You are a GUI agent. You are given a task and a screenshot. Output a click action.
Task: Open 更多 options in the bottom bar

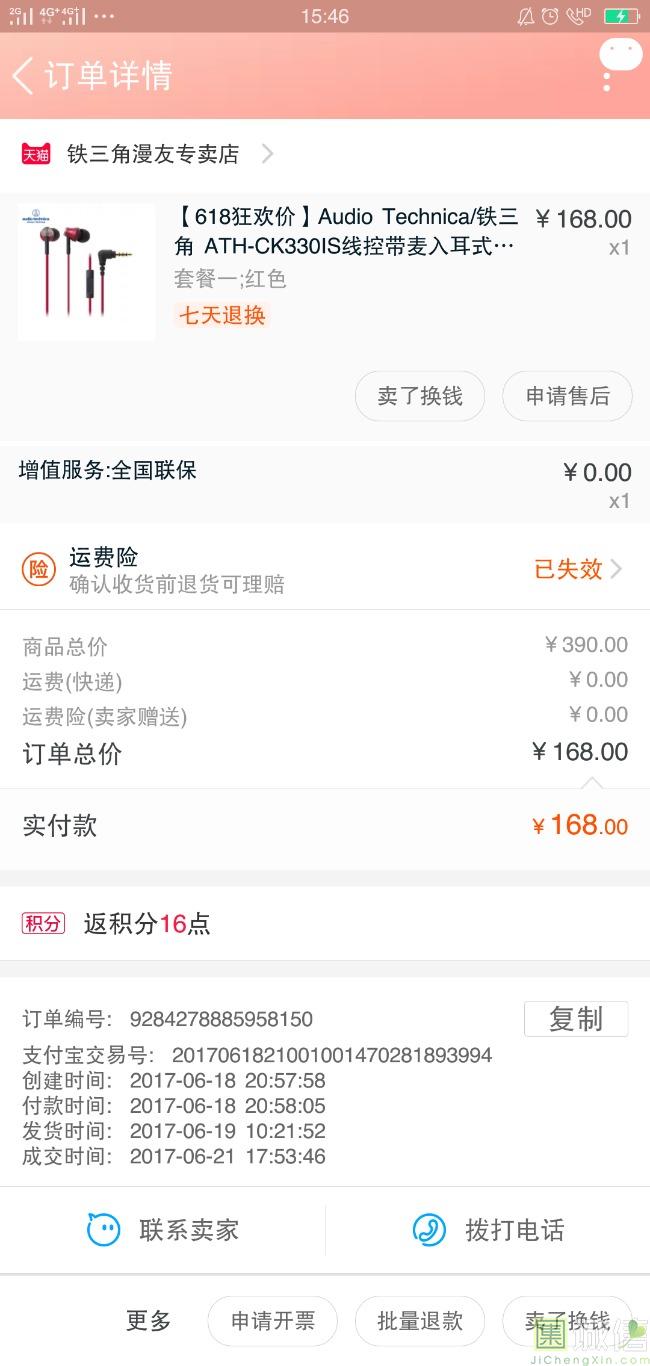coord(149,1321)
